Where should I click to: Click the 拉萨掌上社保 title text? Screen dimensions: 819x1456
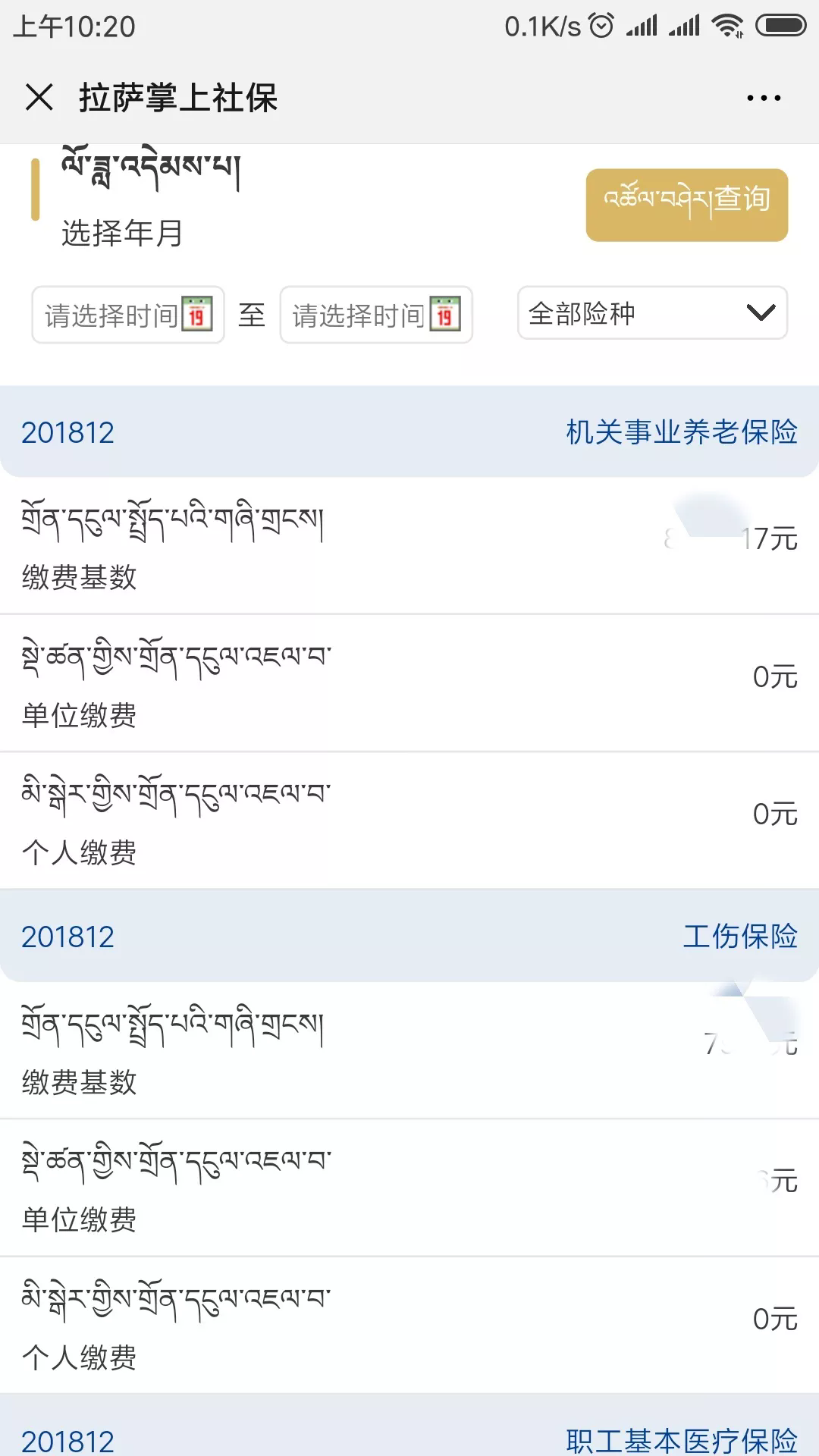tap(179, 97)
